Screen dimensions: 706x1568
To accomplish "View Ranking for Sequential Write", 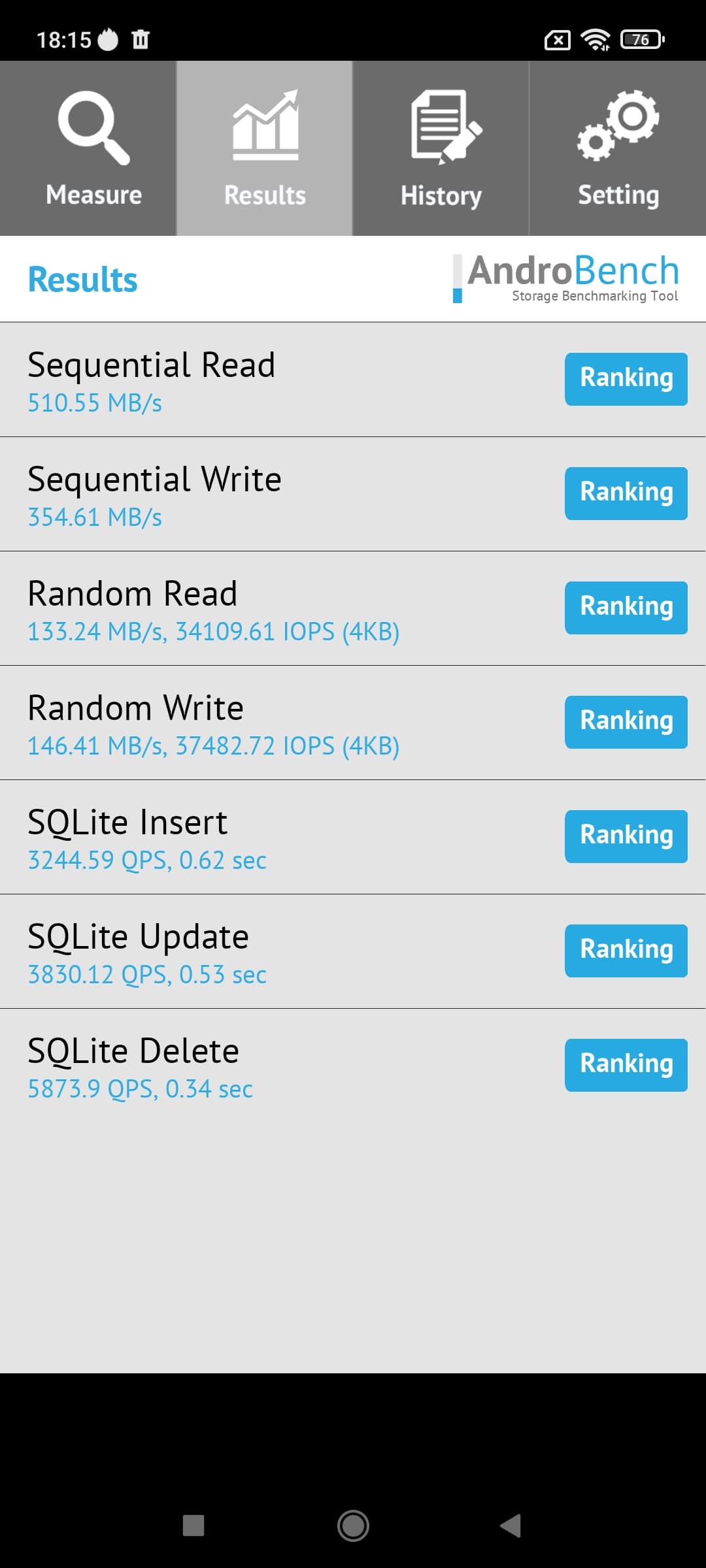I will click(x=626, y=493).
